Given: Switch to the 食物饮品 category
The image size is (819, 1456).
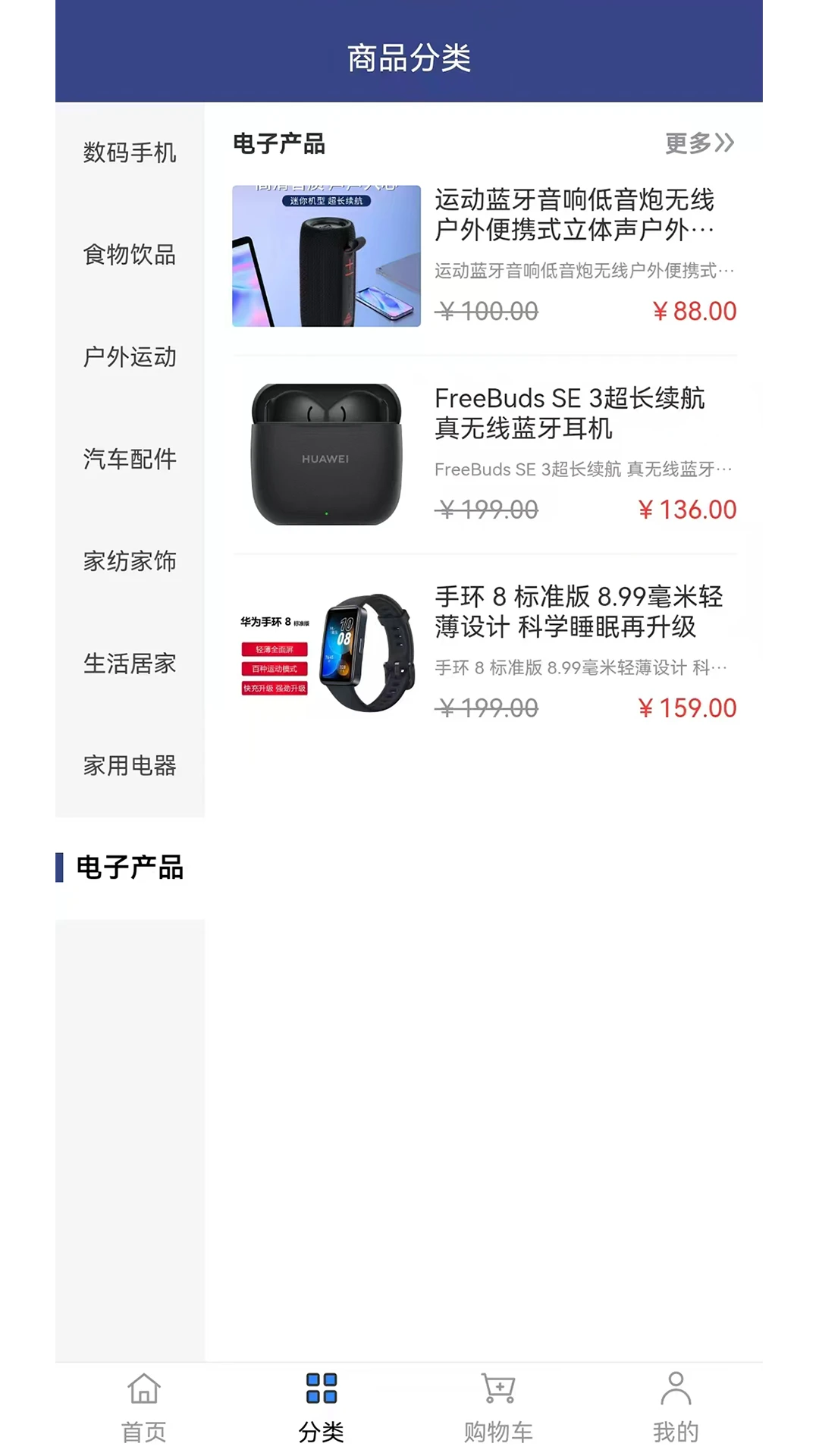Looking at the screenshot, I should 129,256.
